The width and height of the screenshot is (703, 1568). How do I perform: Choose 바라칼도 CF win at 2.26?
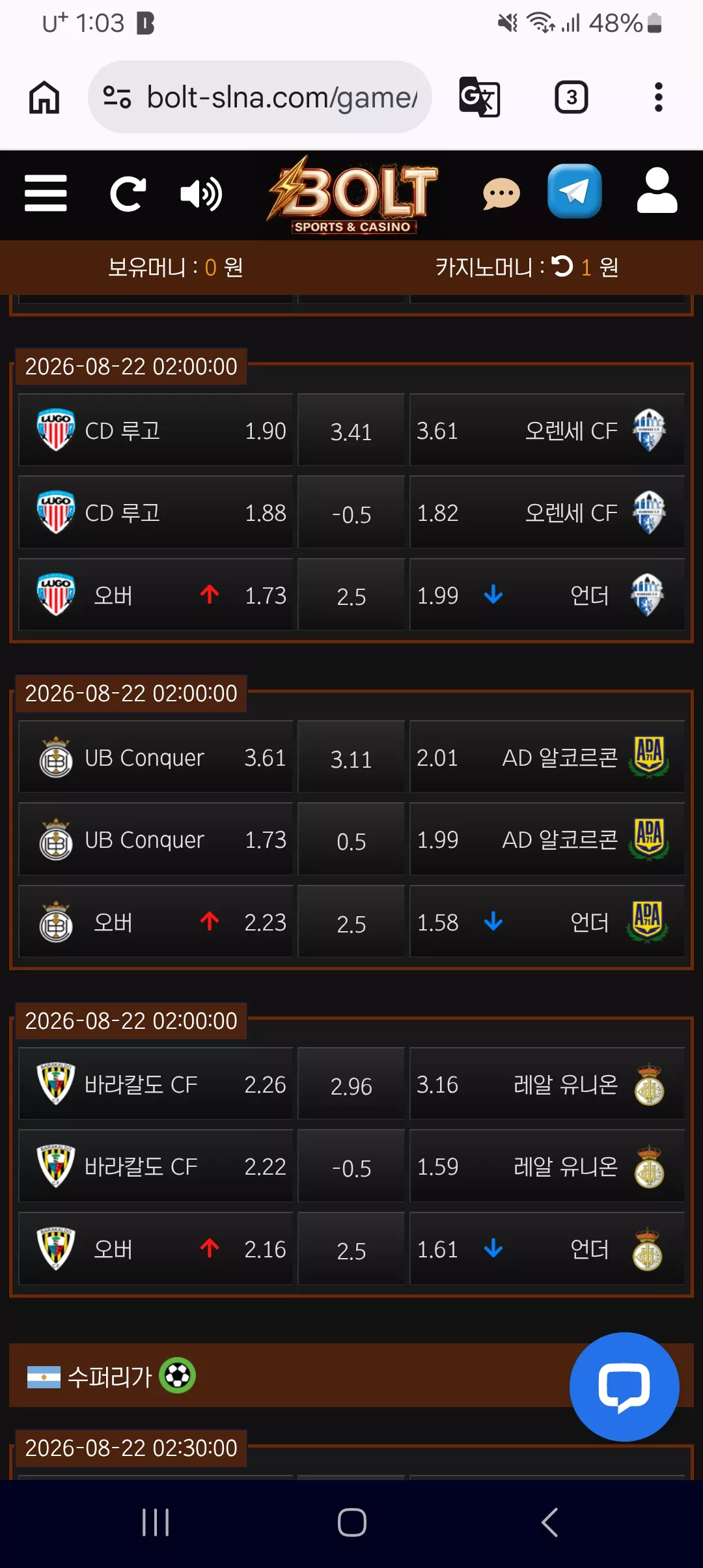156,1084
